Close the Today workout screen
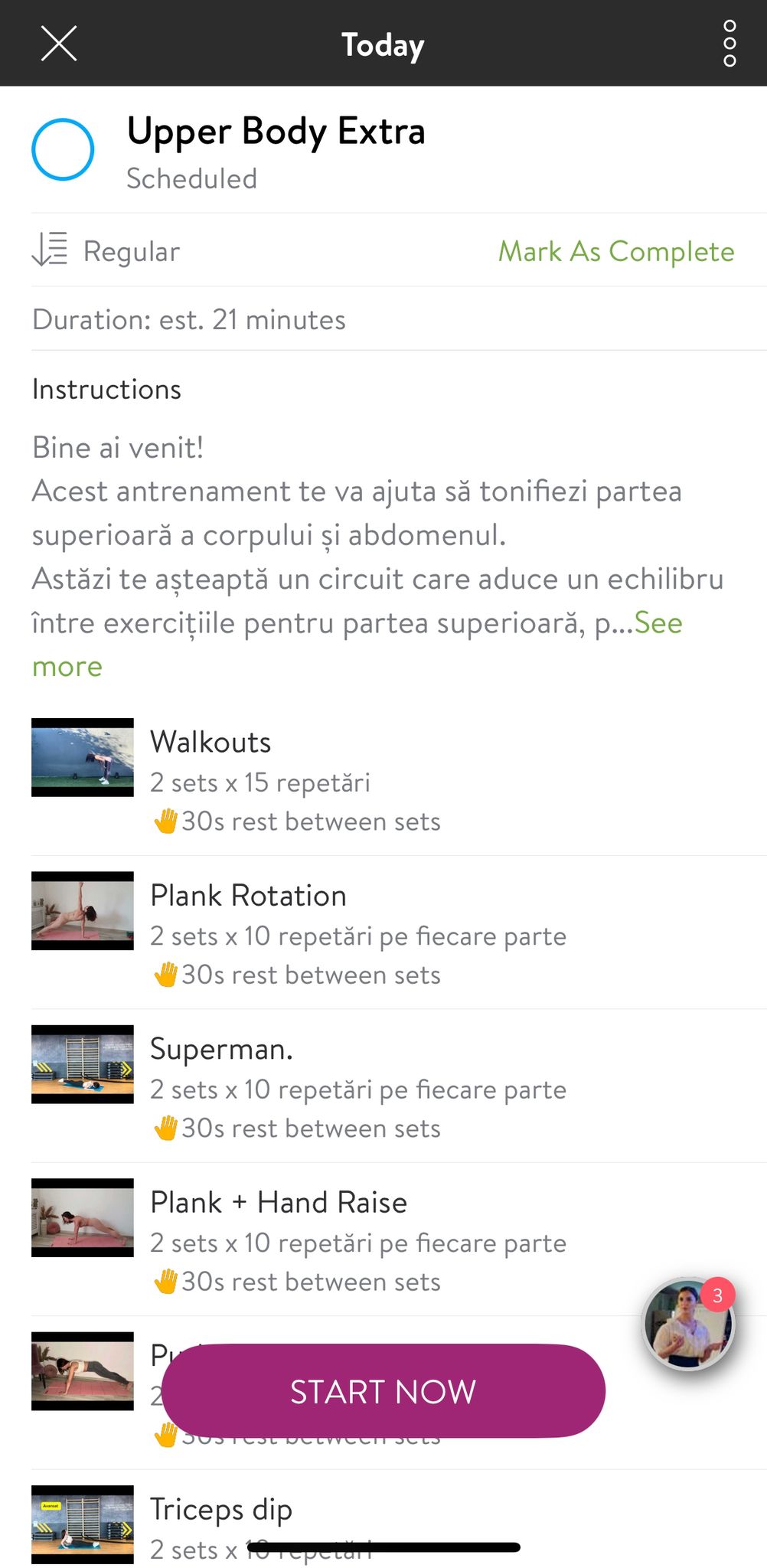 [59, 44]
